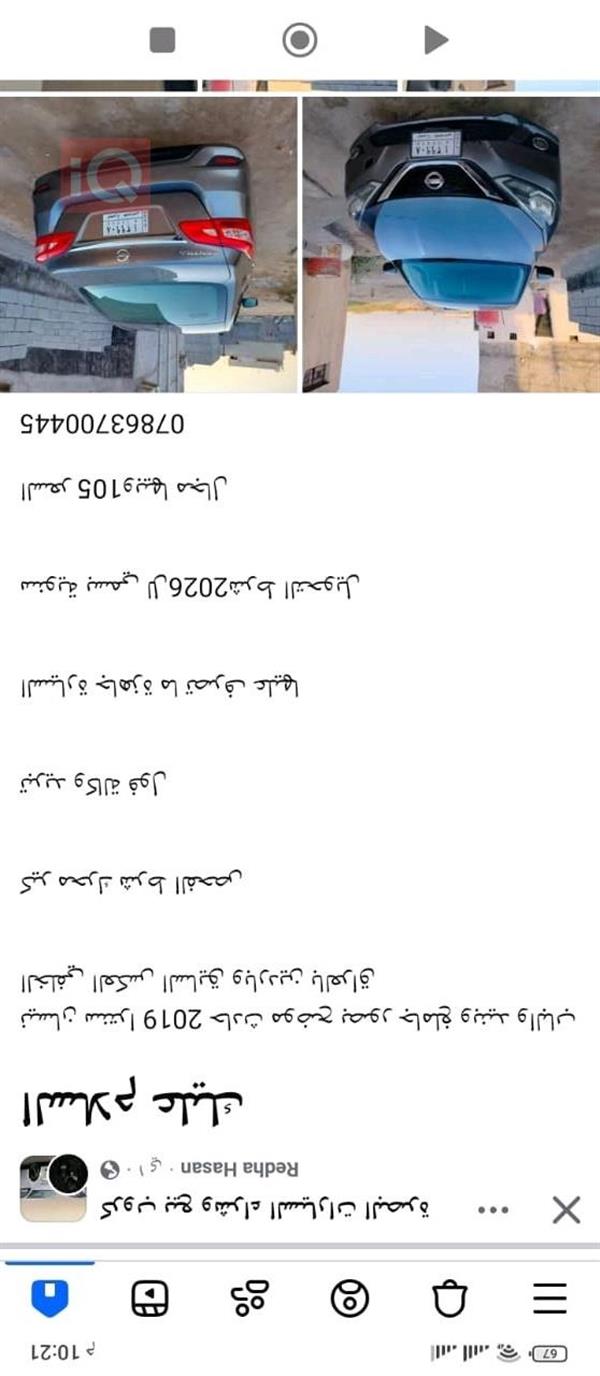Open the hamburger menu tab

click(549, 1299)
